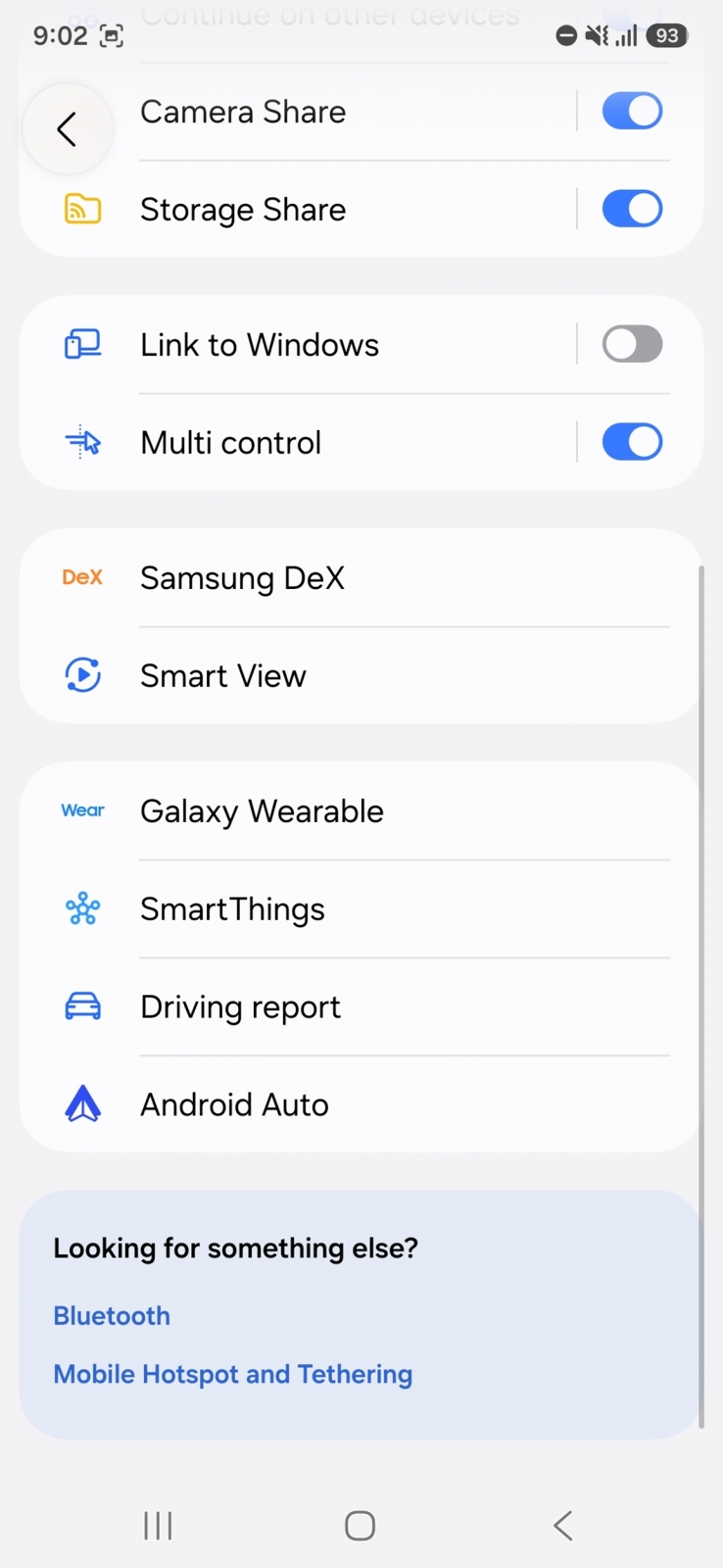
Task: Follow the Bluetooth link
Action: pyautogui.click(x=112, y=1316)
